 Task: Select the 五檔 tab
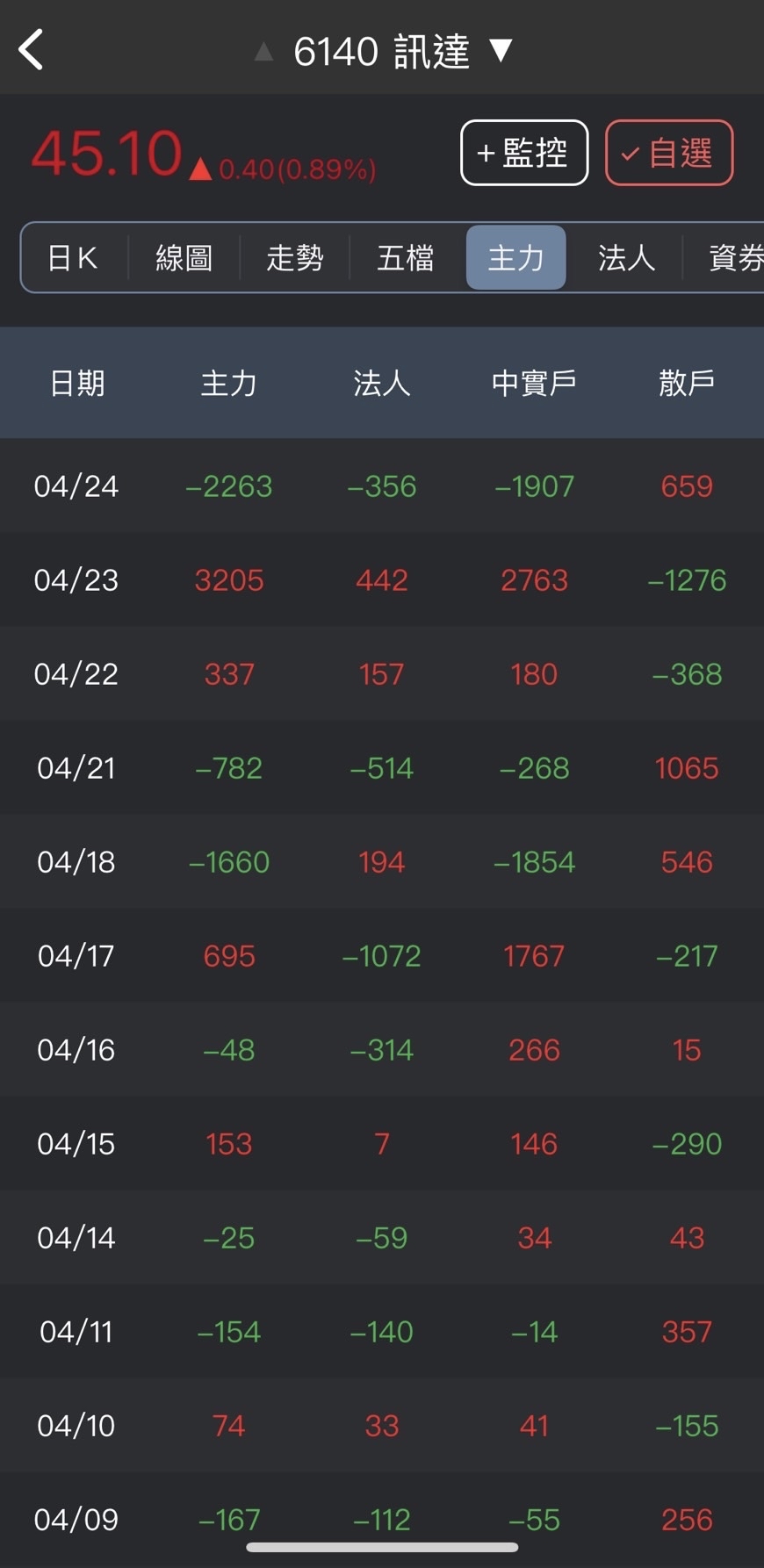click(x=406, y=258)
